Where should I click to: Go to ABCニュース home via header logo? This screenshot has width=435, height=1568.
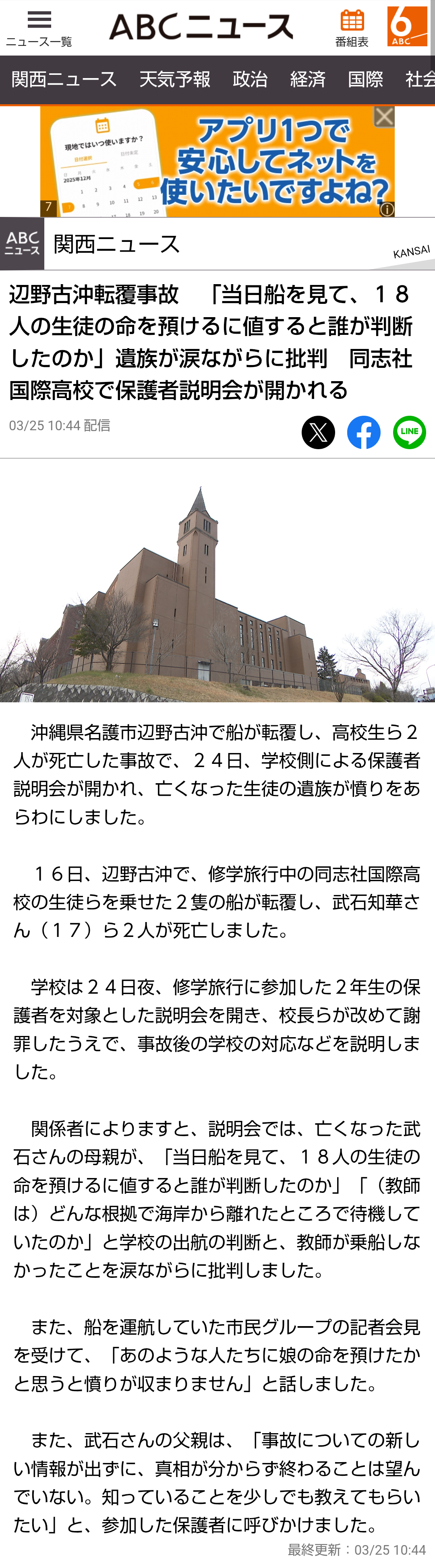pyautogui.click(x=201, y=27)
